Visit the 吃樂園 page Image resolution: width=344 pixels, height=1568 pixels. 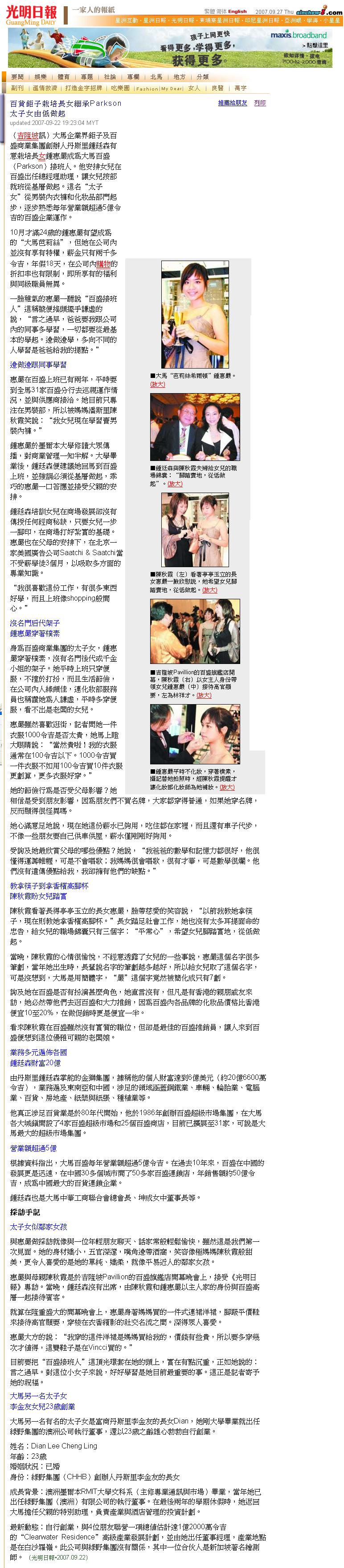point(120,88)
